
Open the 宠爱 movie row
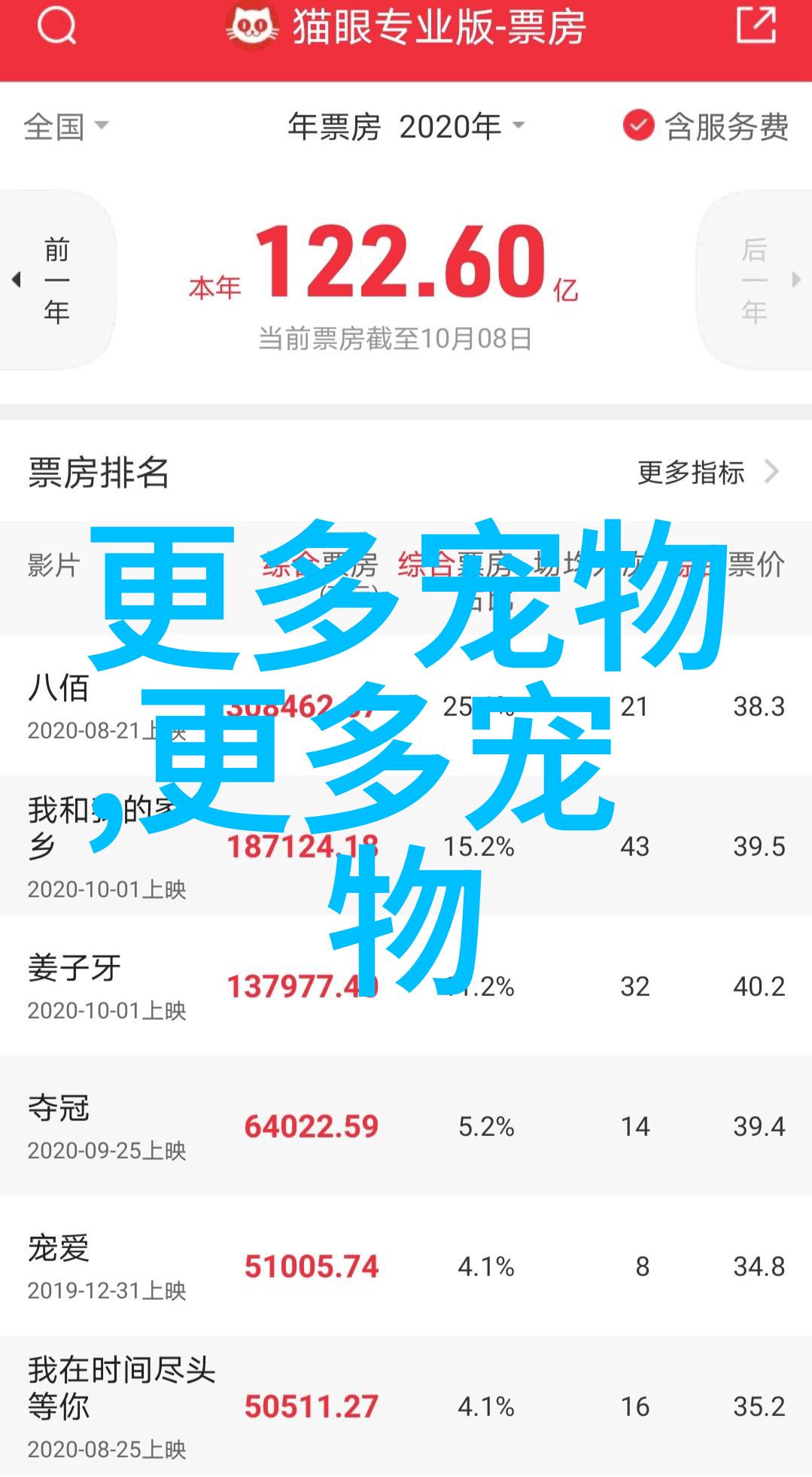point(406,1265)
